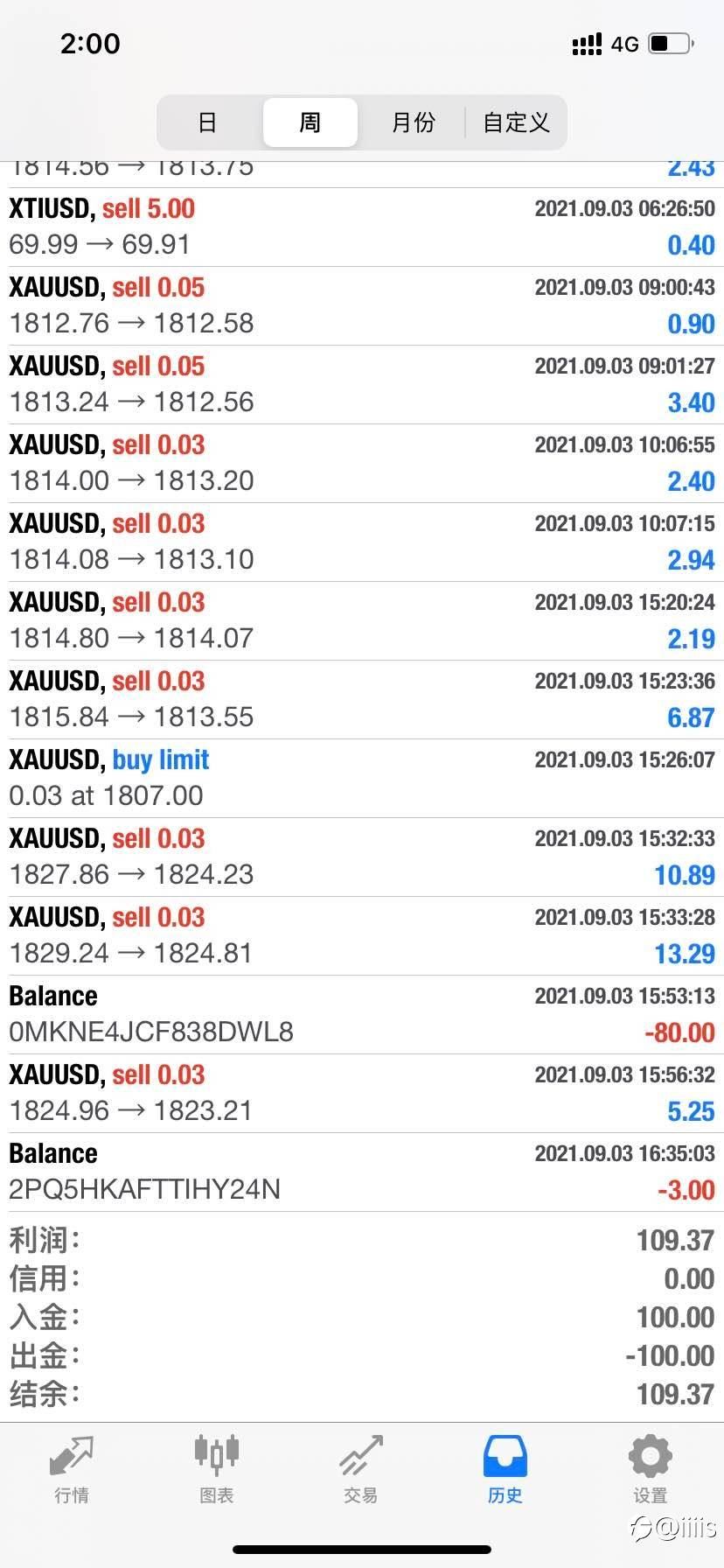Switch to the 月份 (month) period
The image size is (724, 1568).
click(413, 122)
